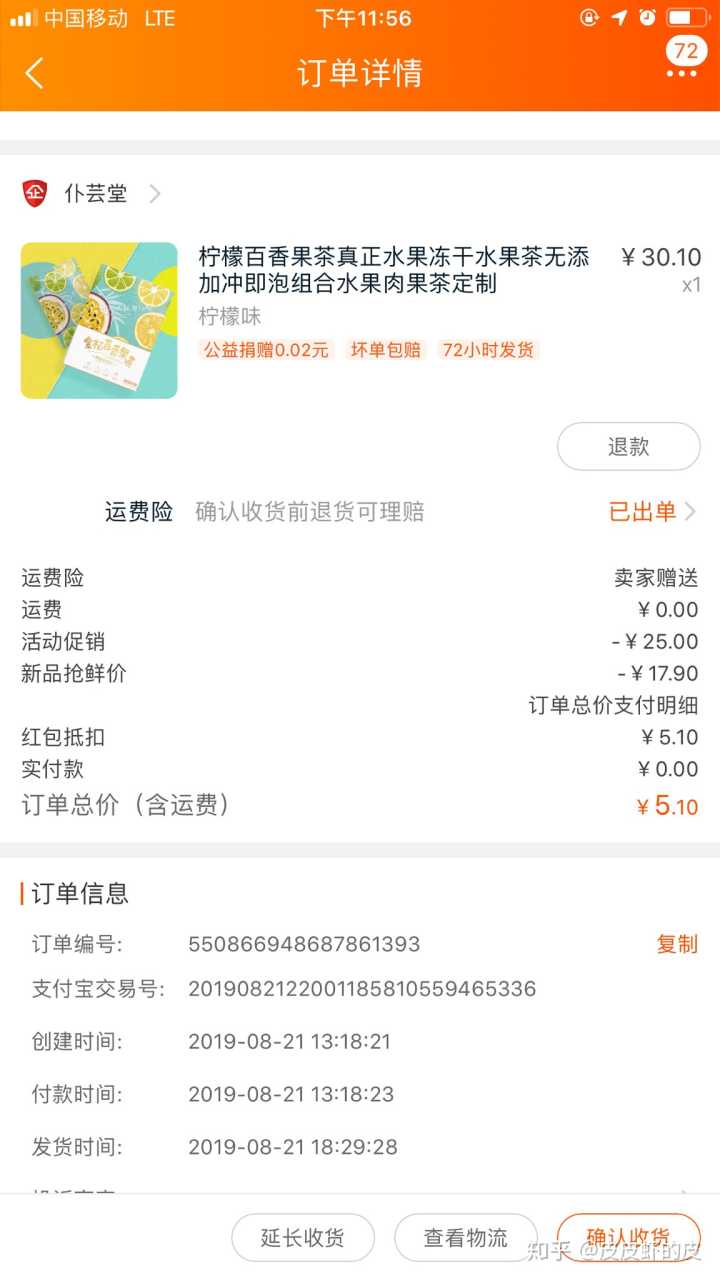Go back from the order details
Viewport: 720px width, 1280px height.
click(35, 73)
